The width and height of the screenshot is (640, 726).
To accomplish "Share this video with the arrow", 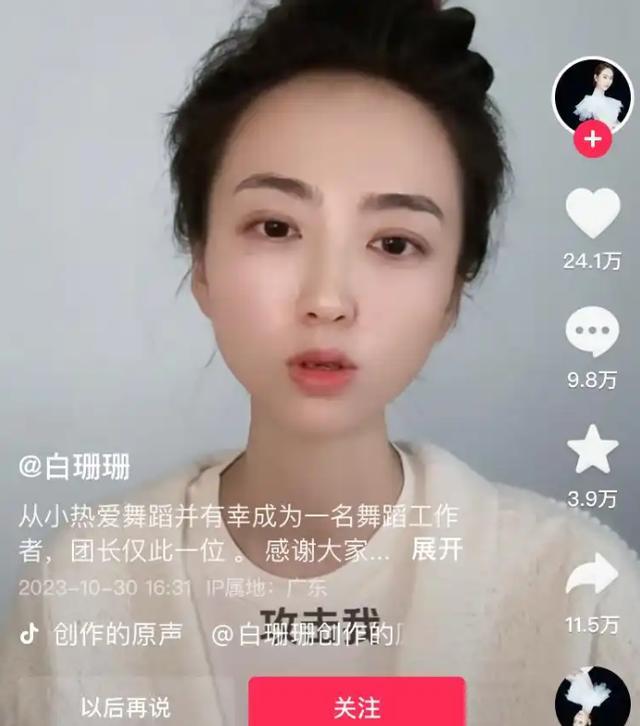I will pyautogui.click(x=592, y=576).
